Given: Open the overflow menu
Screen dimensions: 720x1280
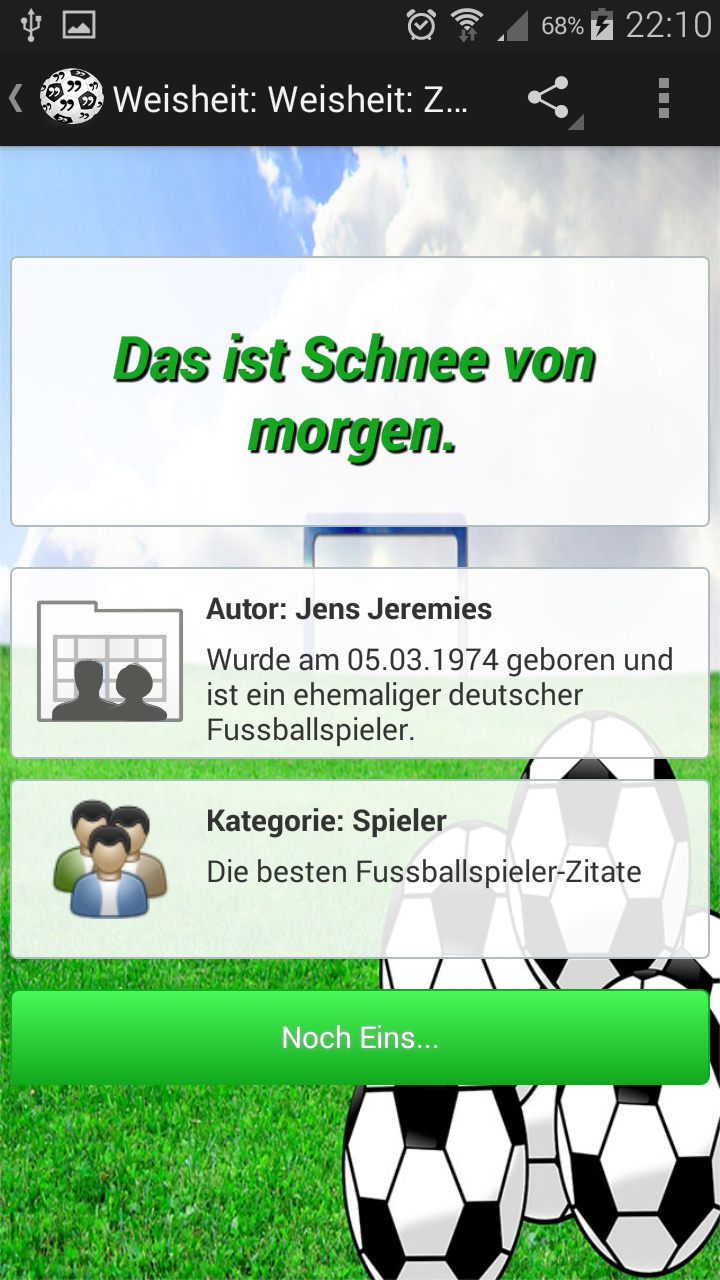Looking at the screenshot, I should click(x=663, y=98).
